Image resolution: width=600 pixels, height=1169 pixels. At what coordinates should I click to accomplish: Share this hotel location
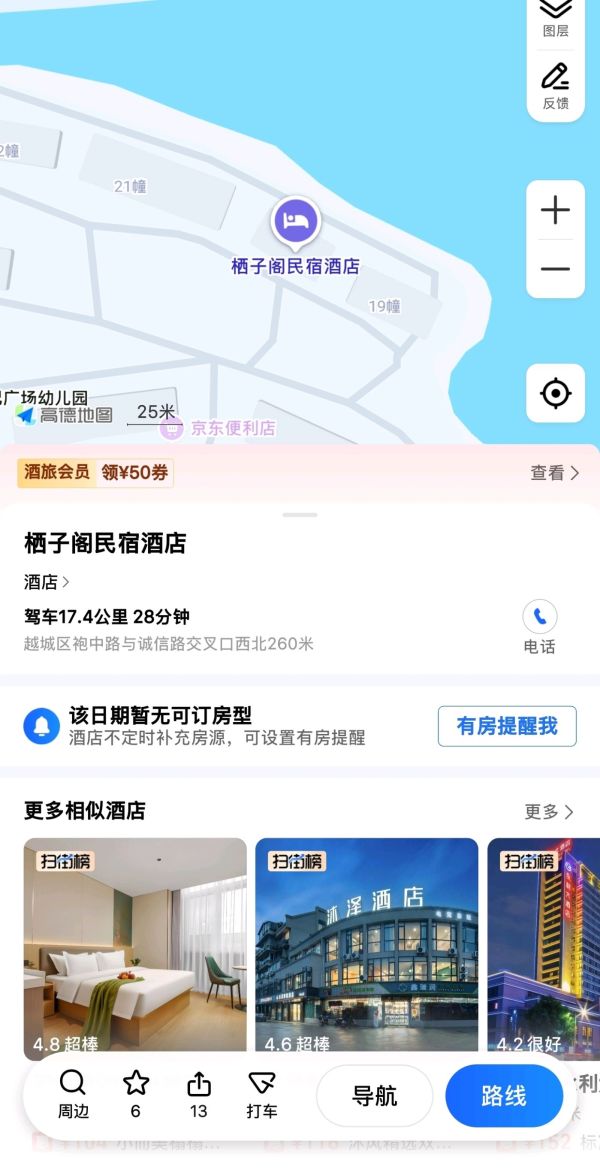pos(199,1095)
